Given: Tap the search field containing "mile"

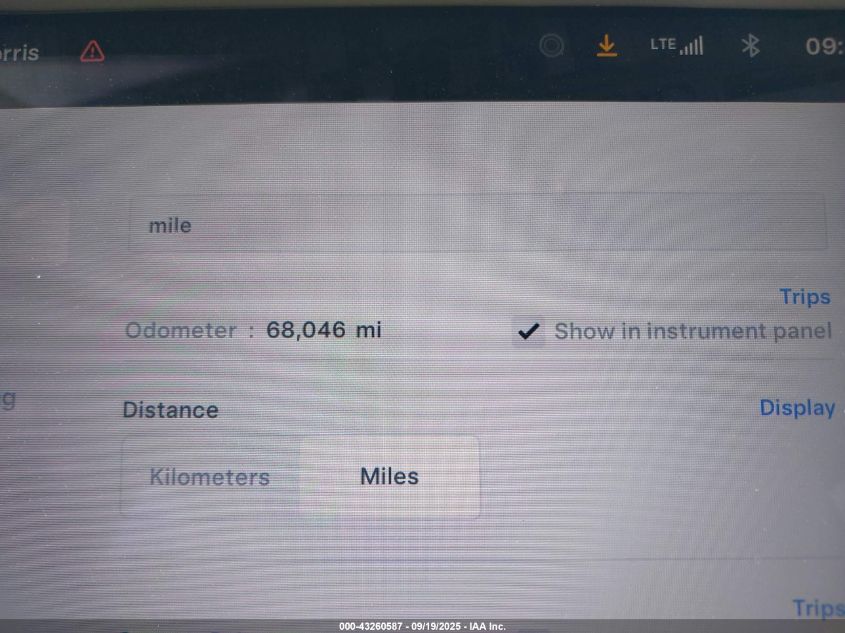Looking at the screenshot, I should point(476,224).
